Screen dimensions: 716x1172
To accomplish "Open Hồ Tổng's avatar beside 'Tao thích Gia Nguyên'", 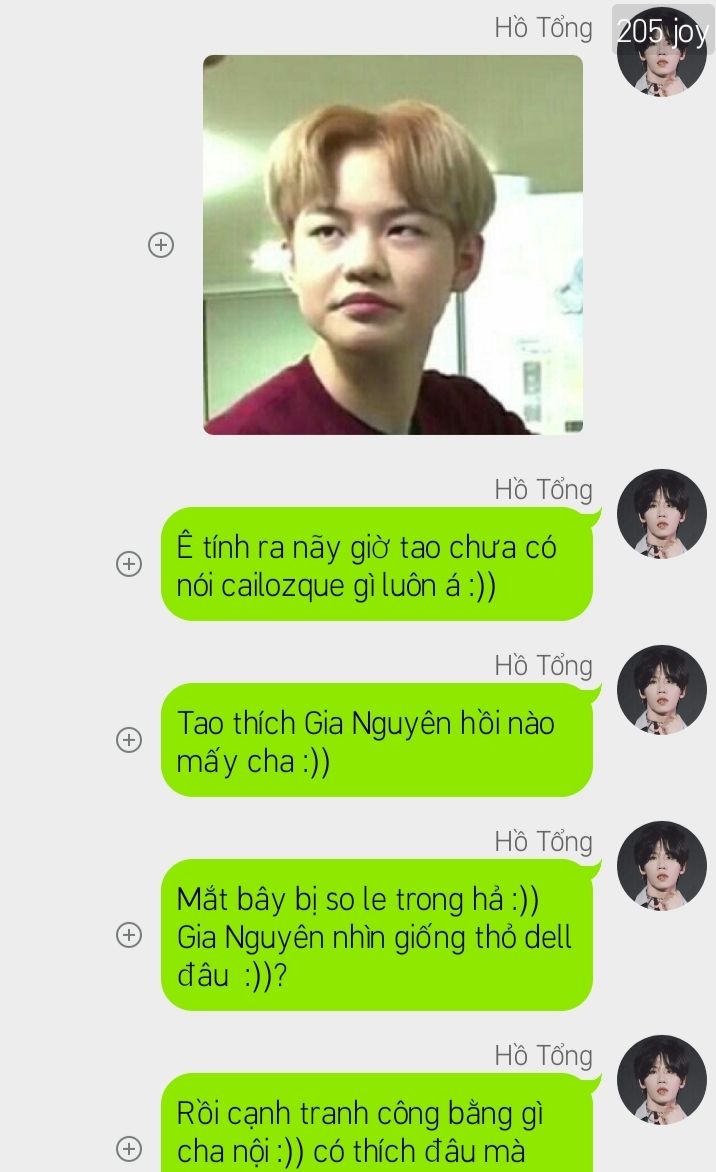I will click(x=661, y=690).
